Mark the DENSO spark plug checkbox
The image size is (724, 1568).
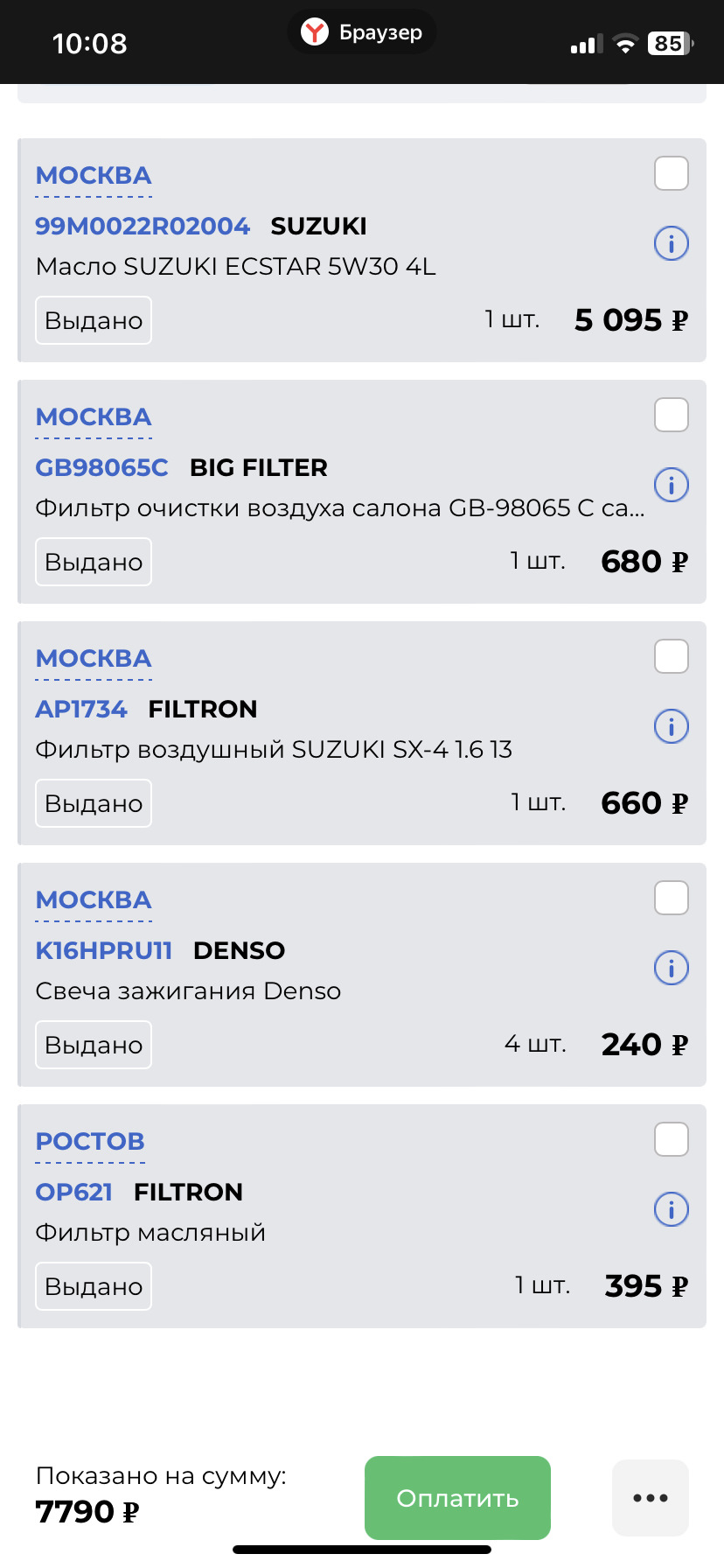click(x=672, y=898)
